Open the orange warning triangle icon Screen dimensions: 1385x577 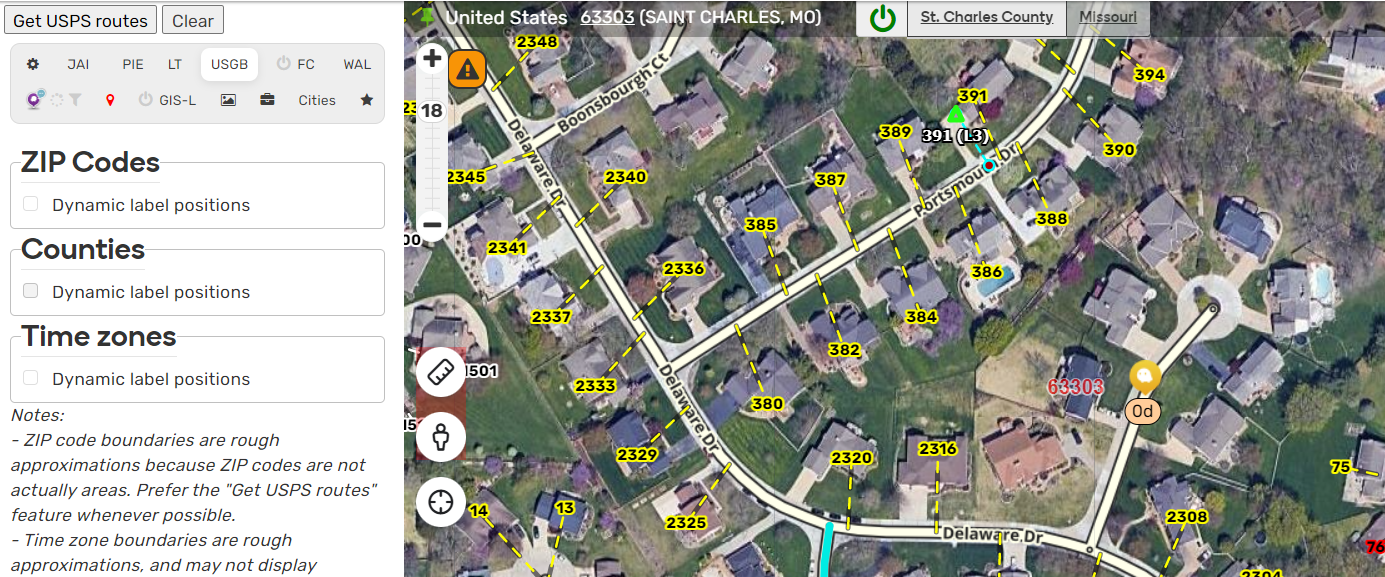tap(468, 69)
